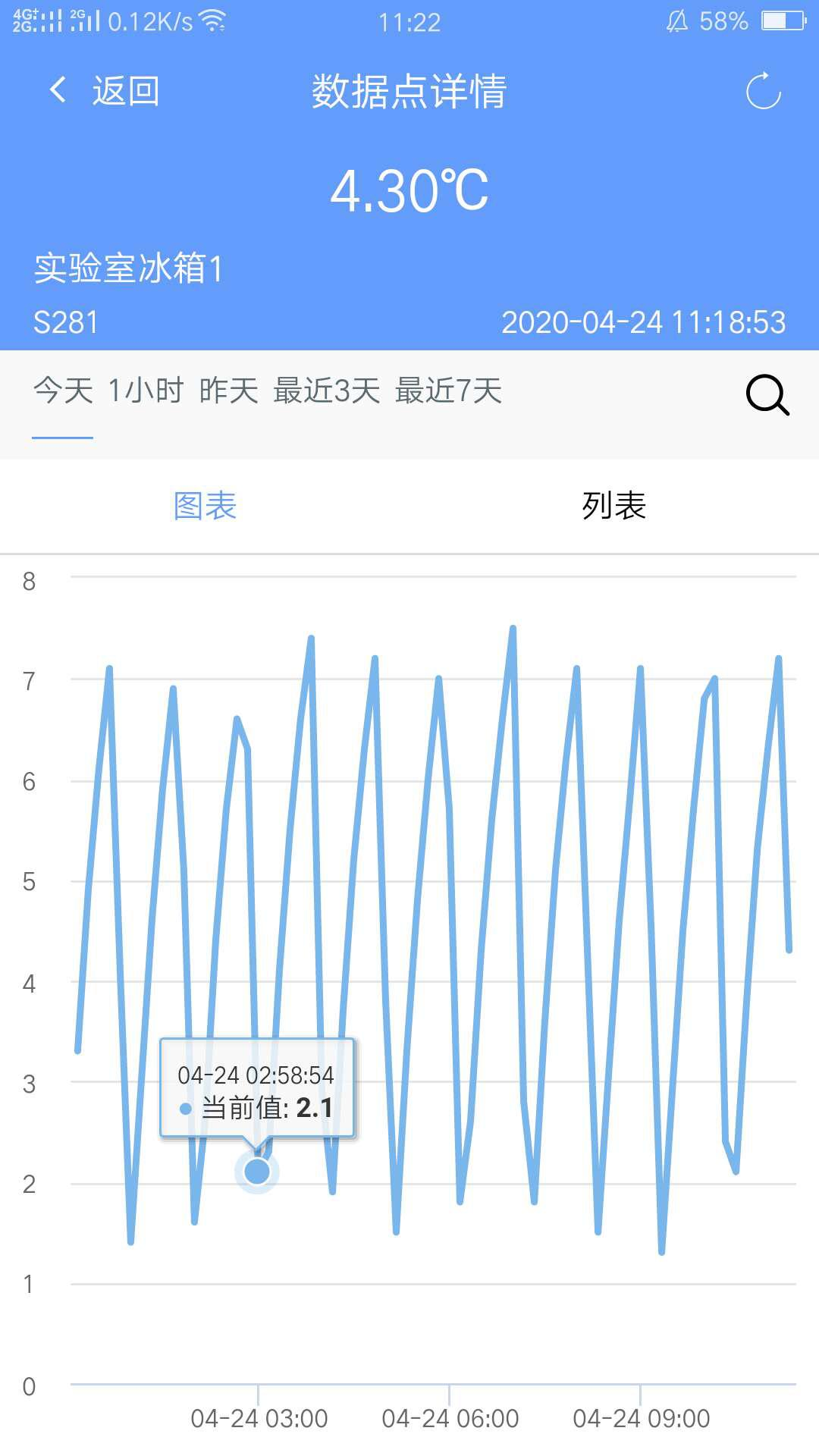
Task: Switch to the 列表 list view
Action: point(614,506)
